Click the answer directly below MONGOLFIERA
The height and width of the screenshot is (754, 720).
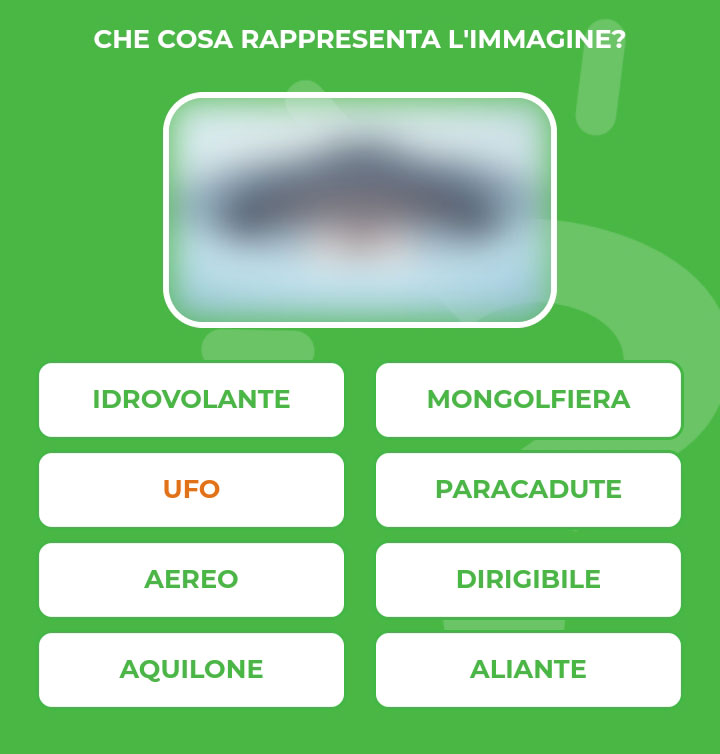(528, 490)
